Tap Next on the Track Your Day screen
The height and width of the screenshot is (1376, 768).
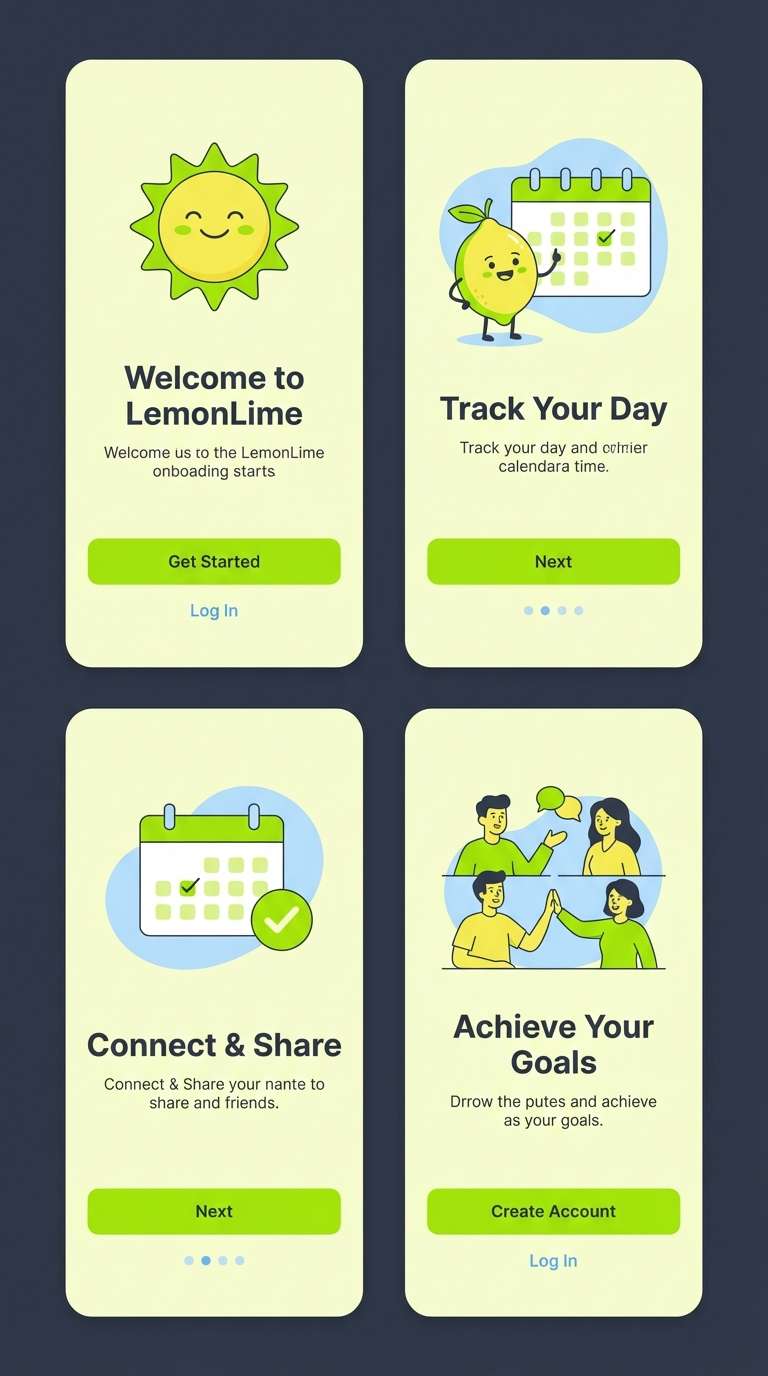[553, 561]
